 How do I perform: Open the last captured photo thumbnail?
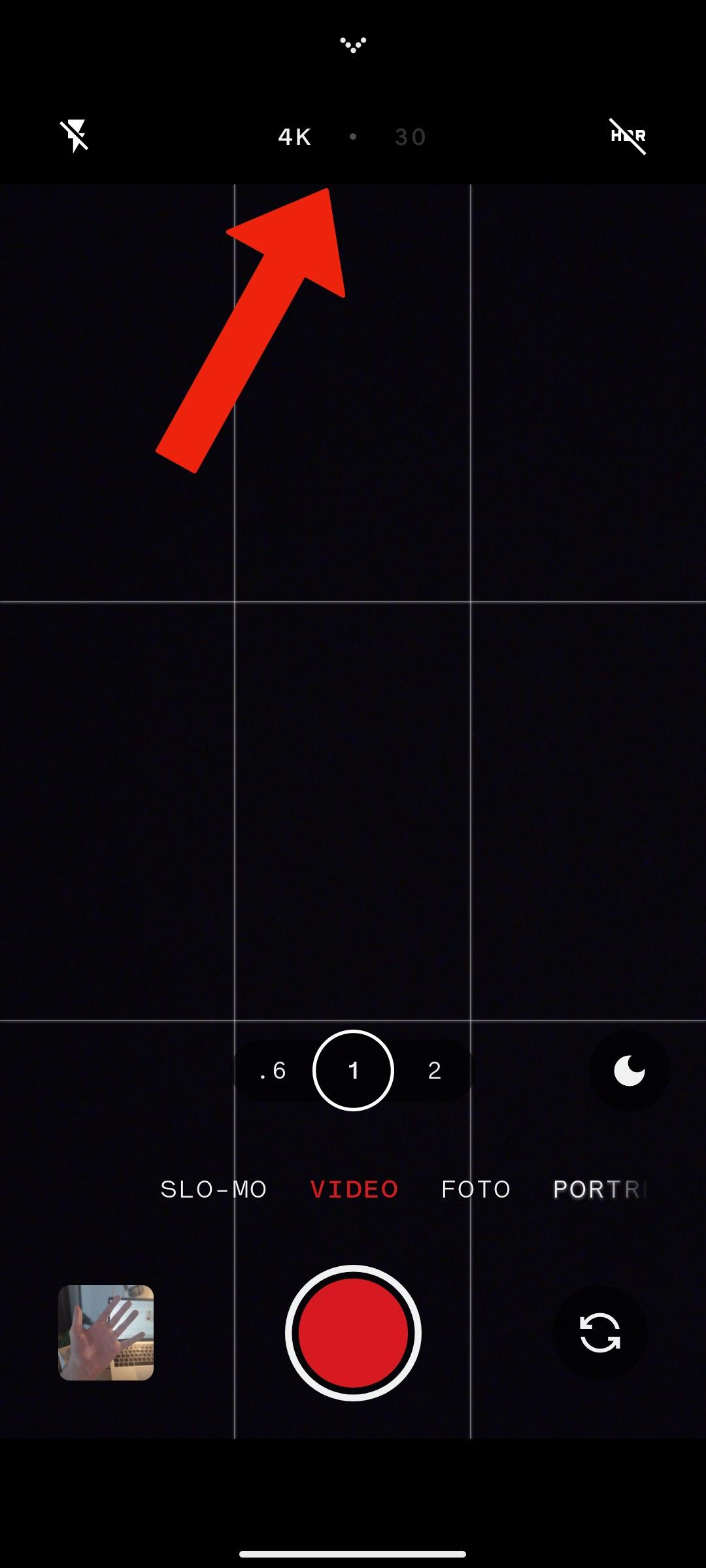106,1333
